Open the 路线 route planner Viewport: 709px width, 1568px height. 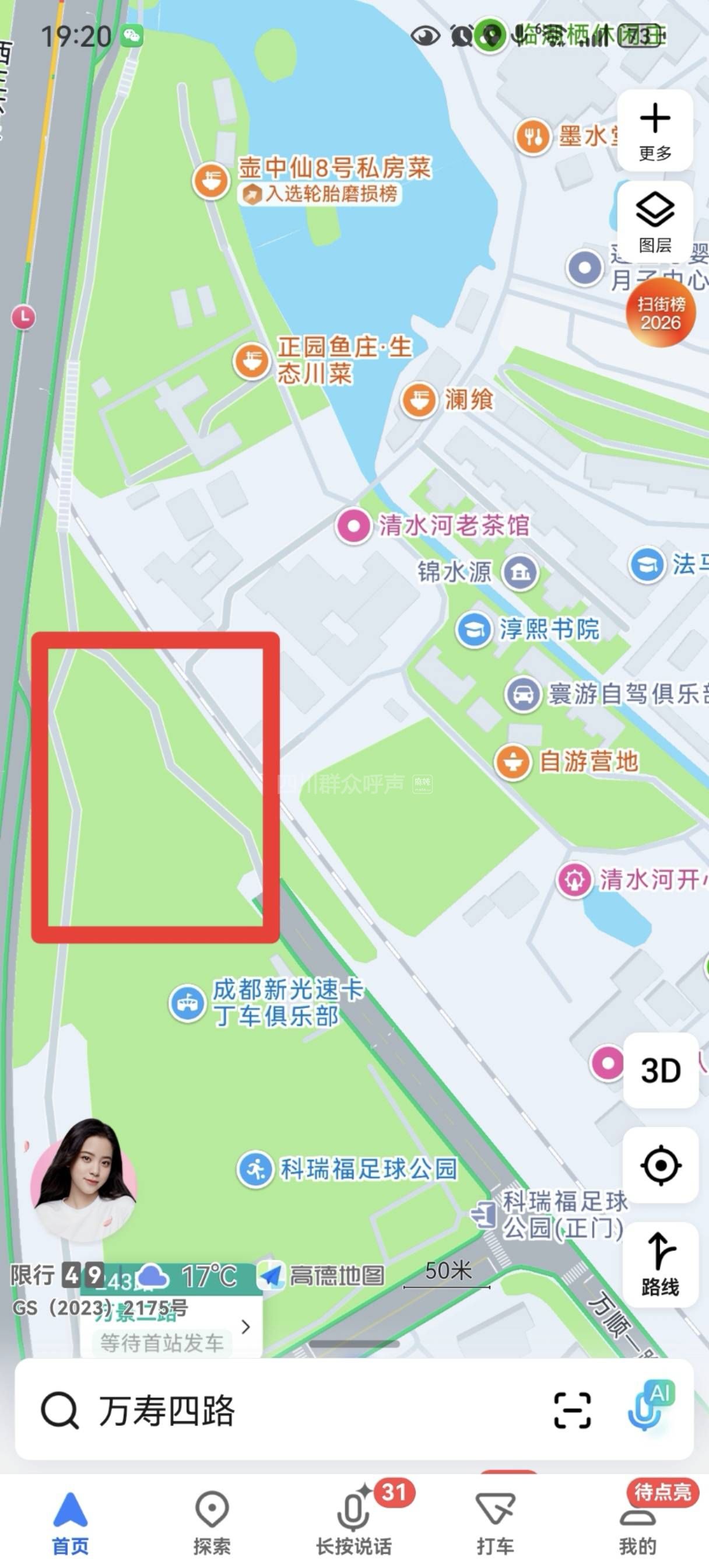click(660, 1263)
